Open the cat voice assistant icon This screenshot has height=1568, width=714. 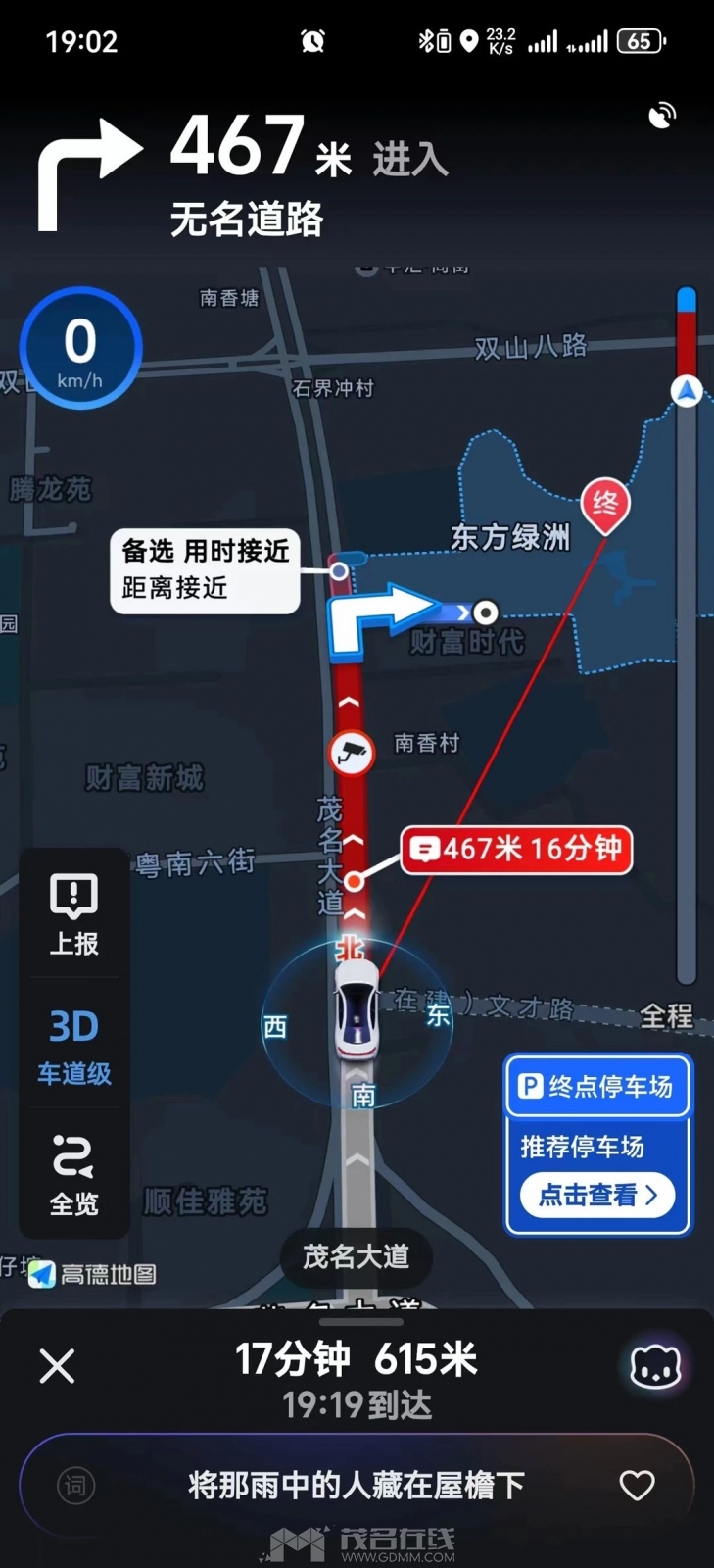pos(655,1366)
